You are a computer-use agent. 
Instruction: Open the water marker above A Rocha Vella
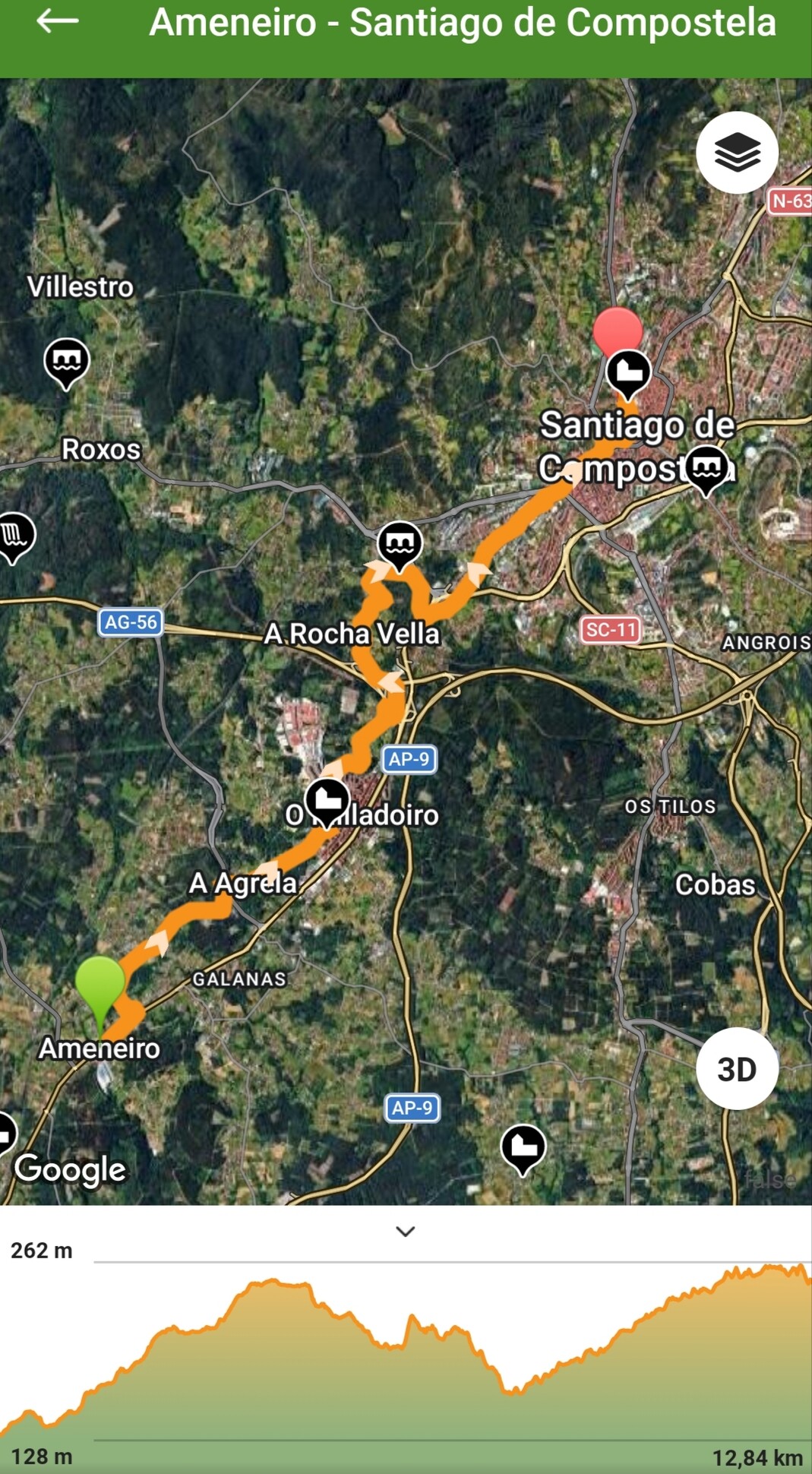[400, 544]
